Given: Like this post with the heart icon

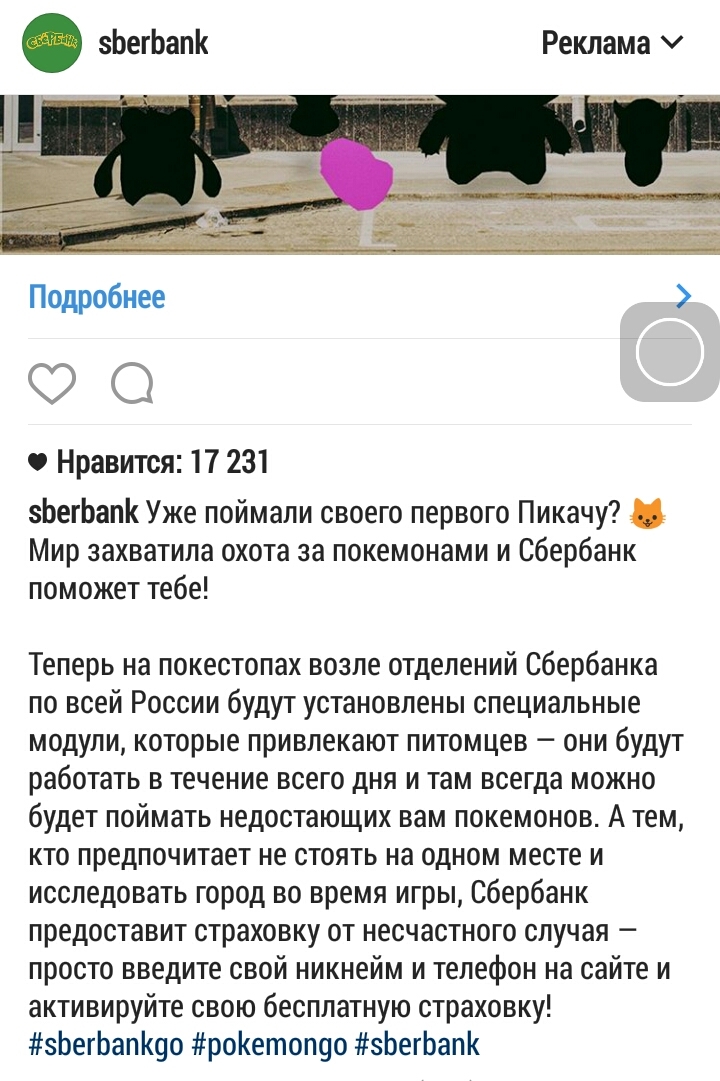Looking at the screenshot, I should tap(52, 383).
